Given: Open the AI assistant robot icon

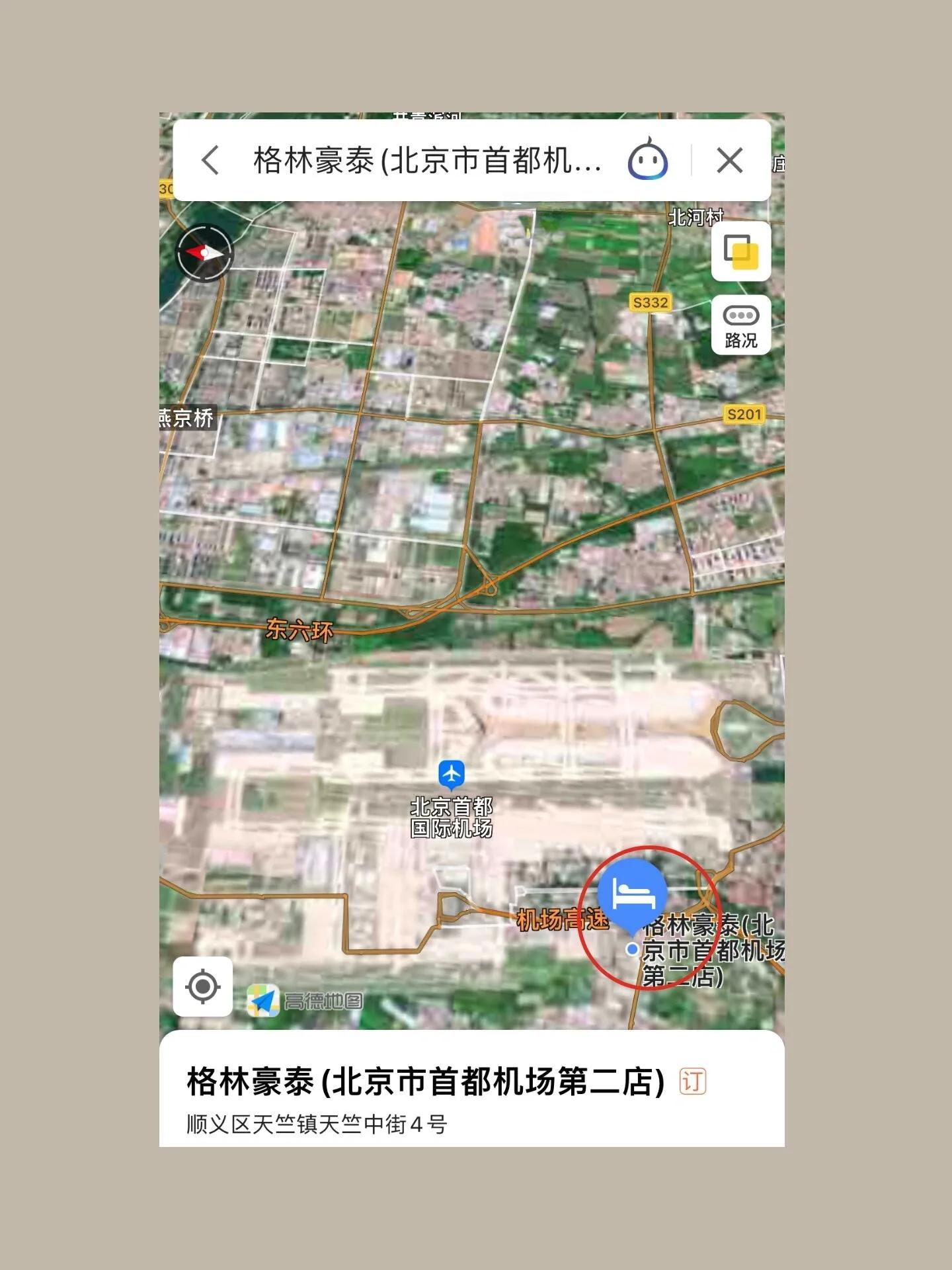Looking at the screenshot, I should coord(647,160).
